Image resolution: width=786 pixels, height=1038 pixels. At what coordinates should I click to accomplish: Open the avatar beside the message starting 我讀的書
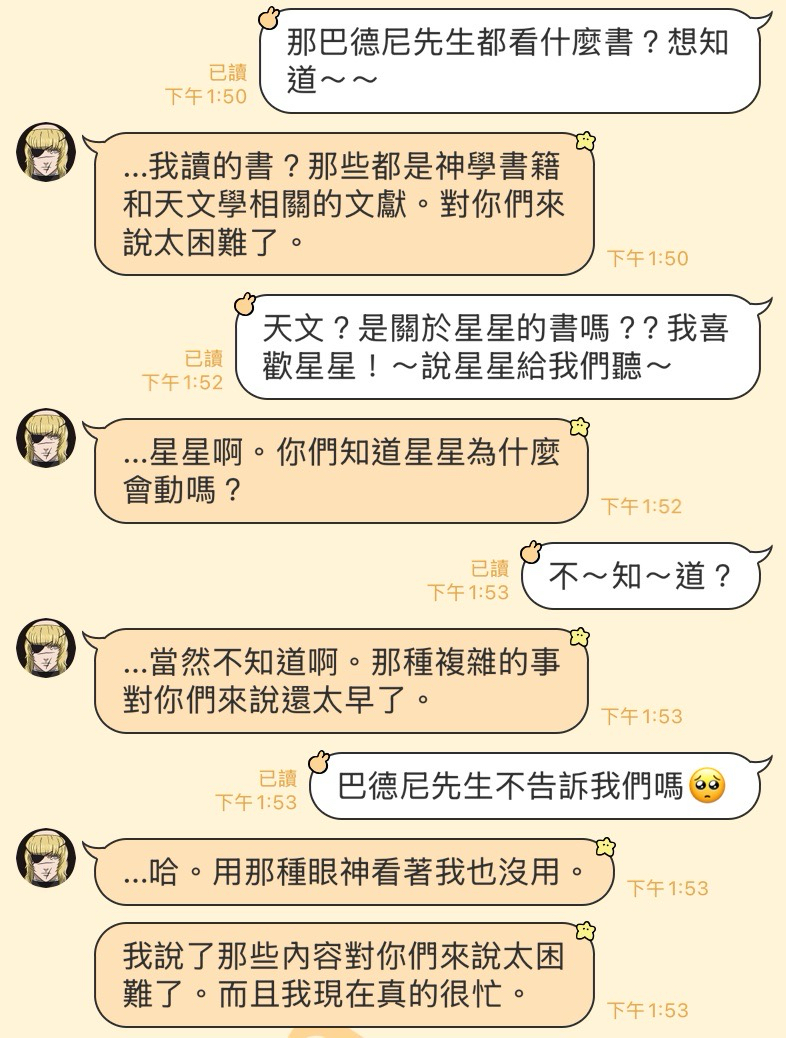(x=46, y=153)
